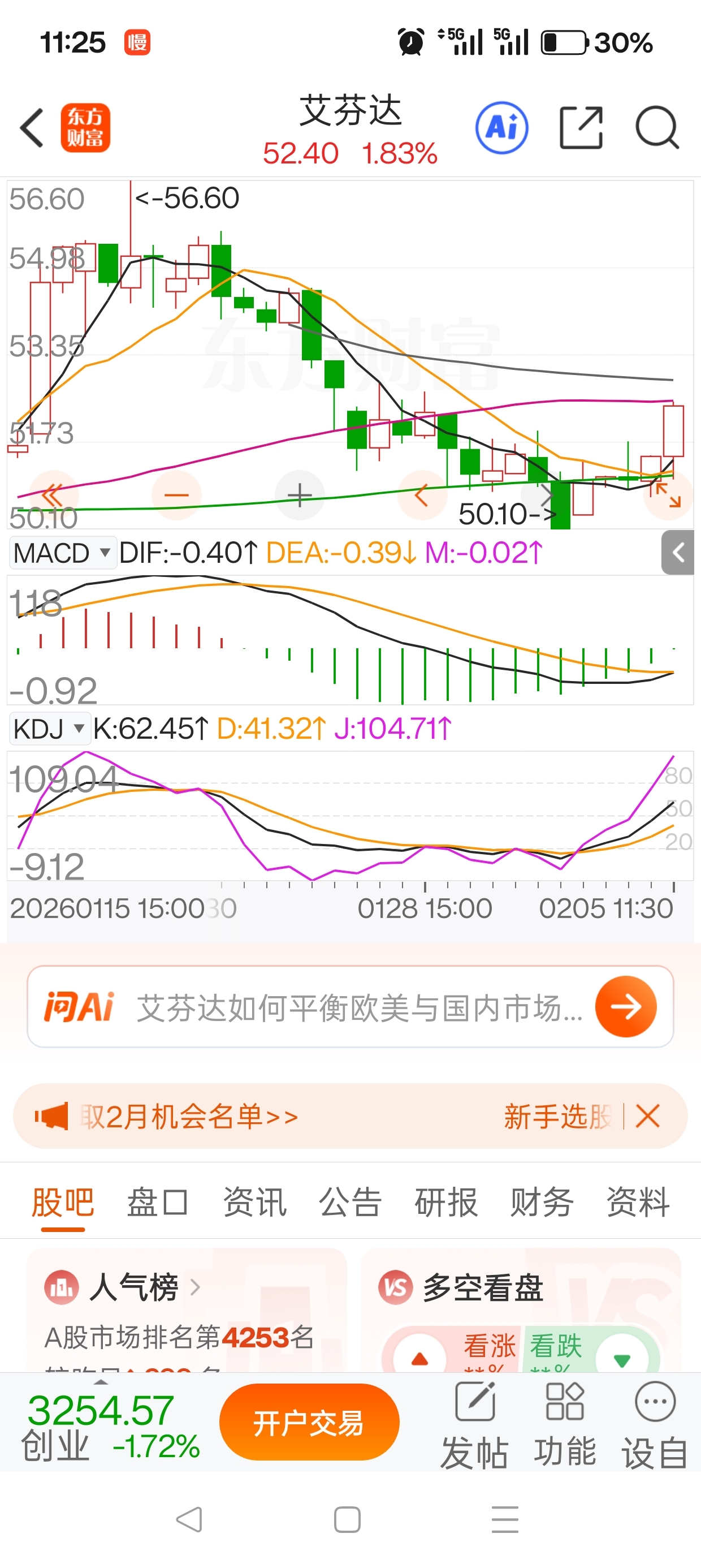Zoom out the chart with minus button
The image size is (701, 1568).
coord(176,495)
